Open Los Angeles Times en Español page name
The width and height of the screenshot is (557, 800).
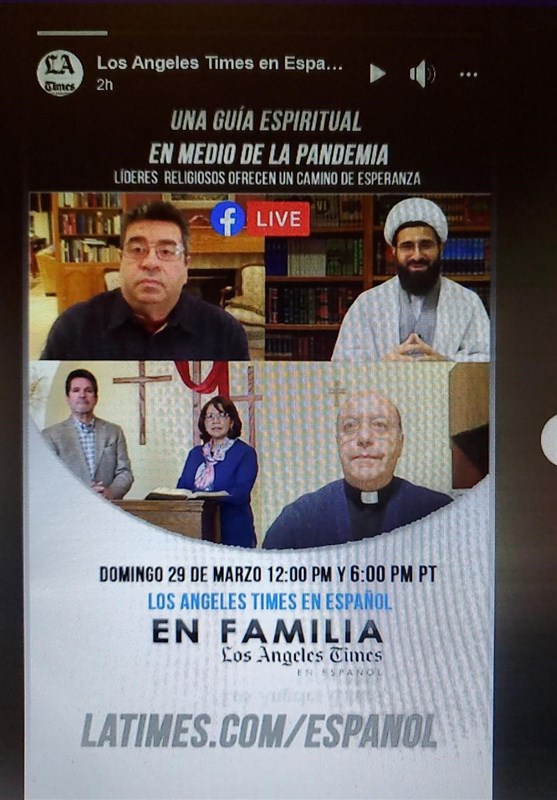click(220, 63)
